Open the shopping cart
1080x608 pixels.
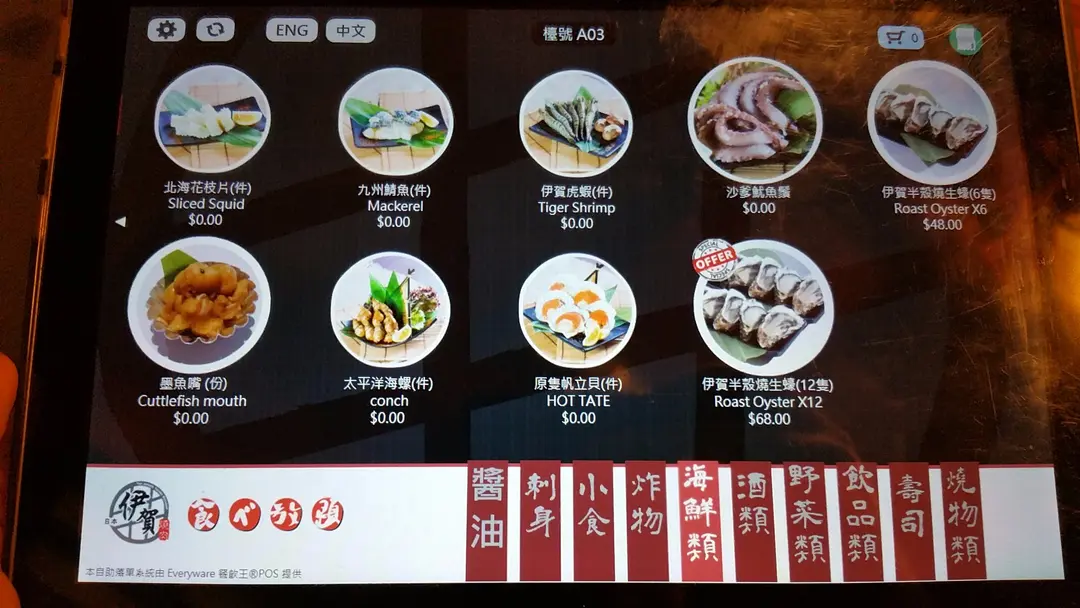tap(900, 38)
